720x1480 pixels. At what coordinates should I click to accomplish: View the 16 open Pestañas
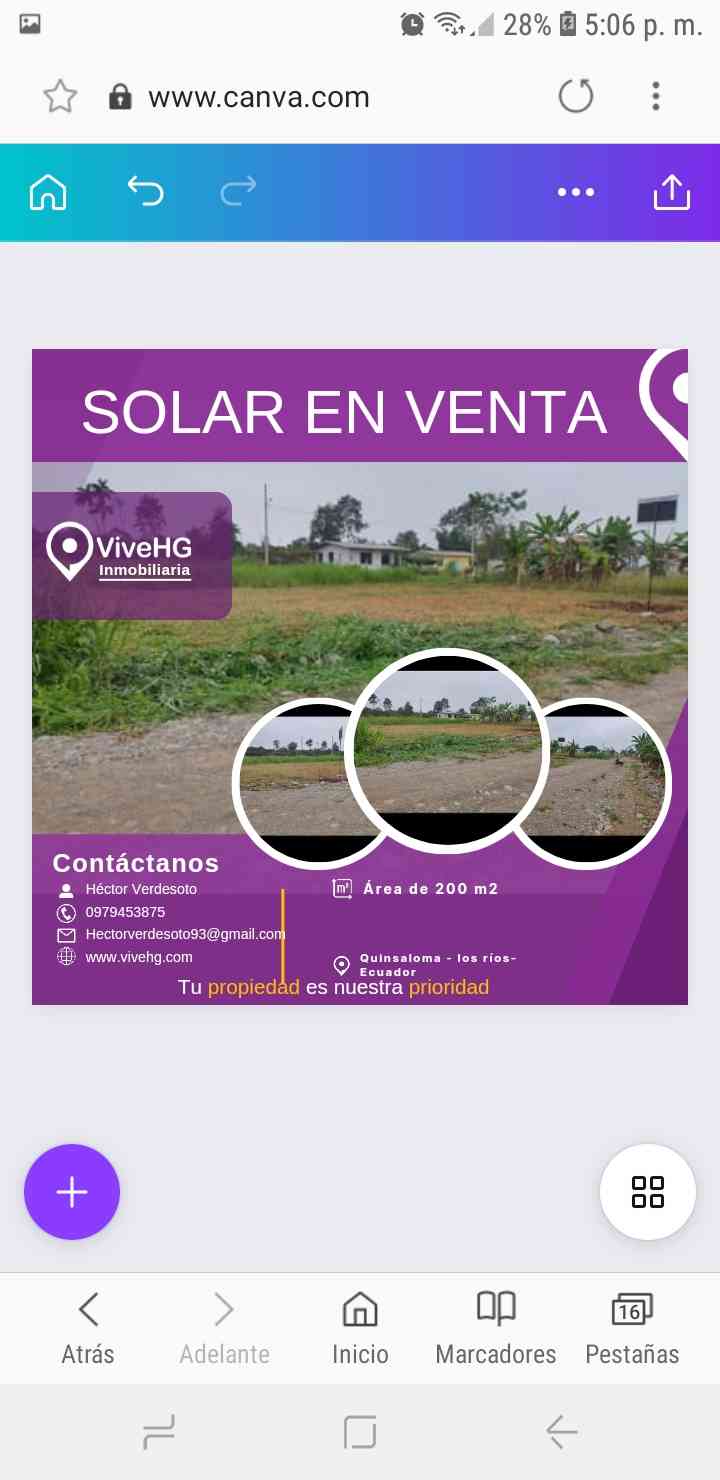pos(631,1327)
